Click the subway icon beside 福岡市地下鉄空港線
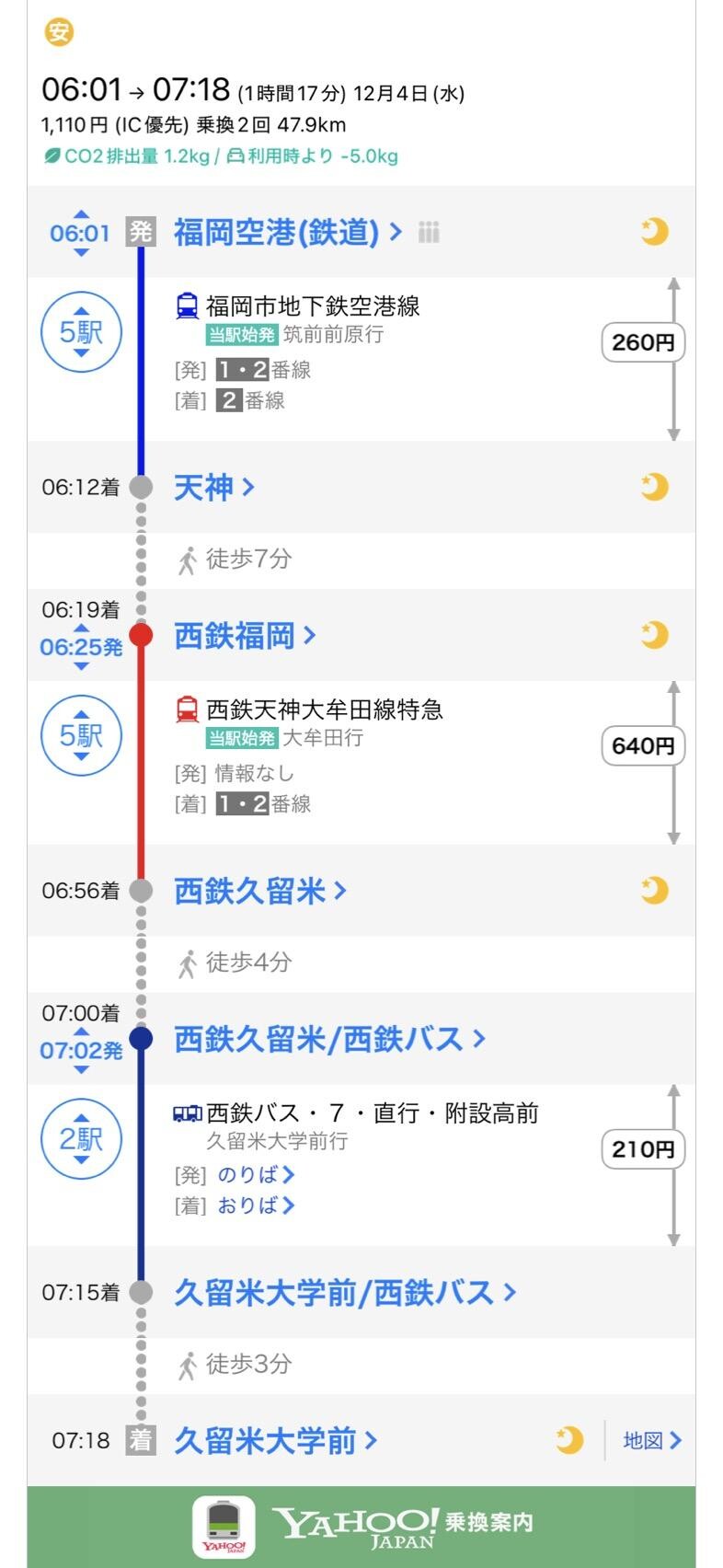 pos(189,305)
